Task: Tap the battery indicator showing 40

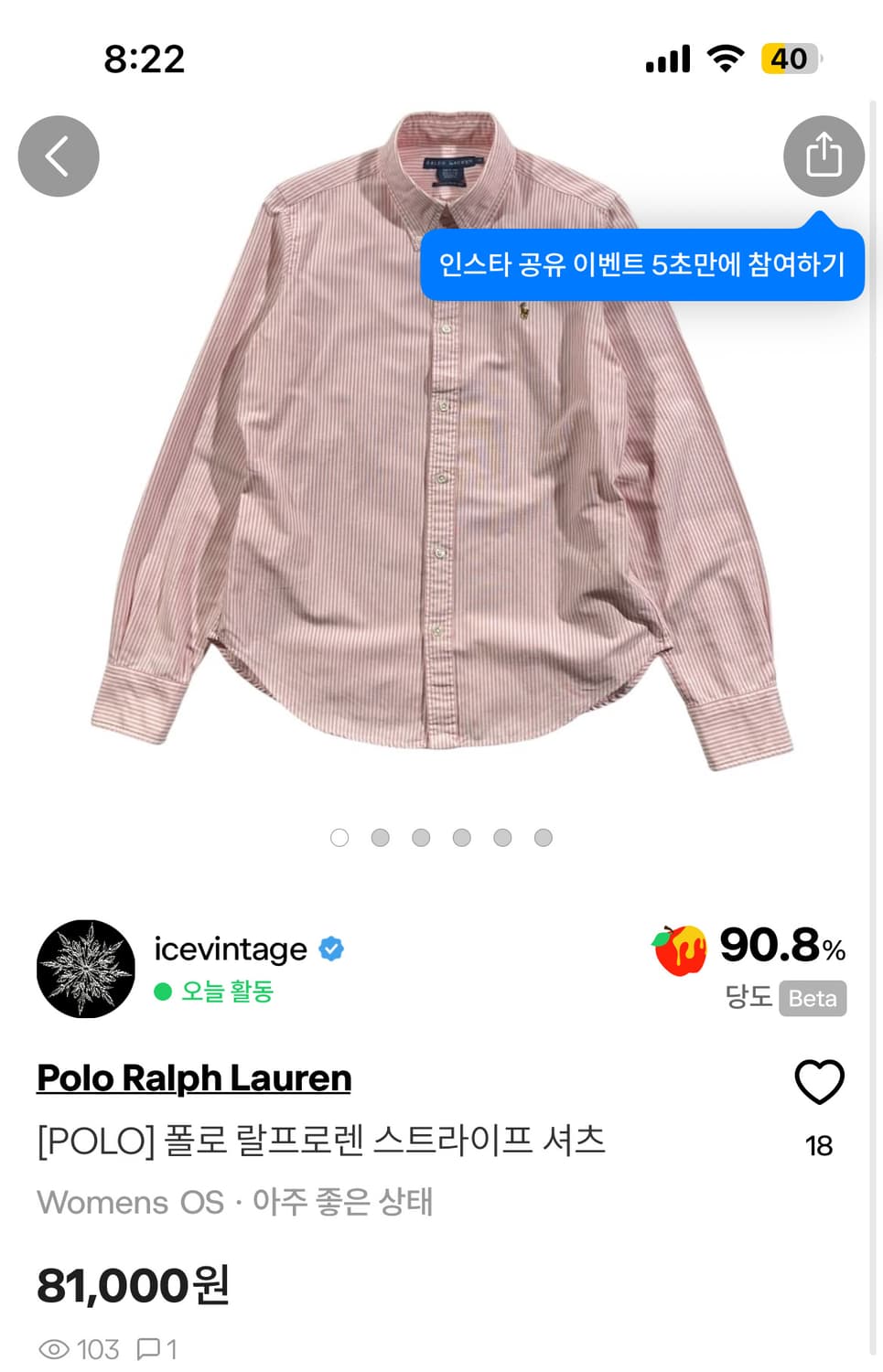Action: [787, 59]
